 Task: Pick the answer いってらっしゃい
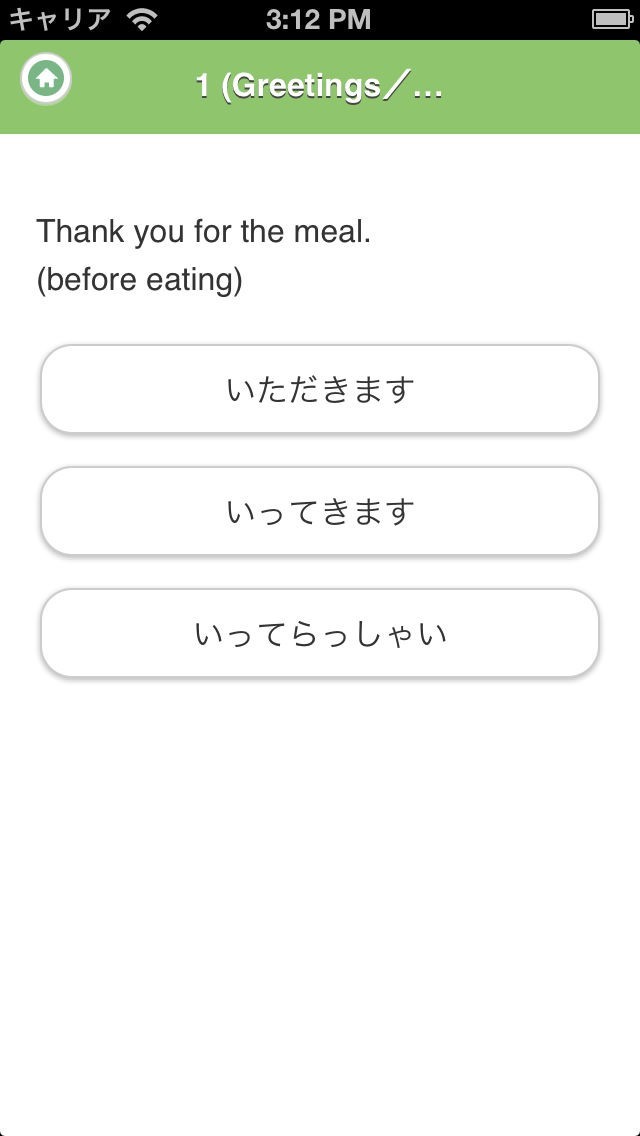[320, 633]
